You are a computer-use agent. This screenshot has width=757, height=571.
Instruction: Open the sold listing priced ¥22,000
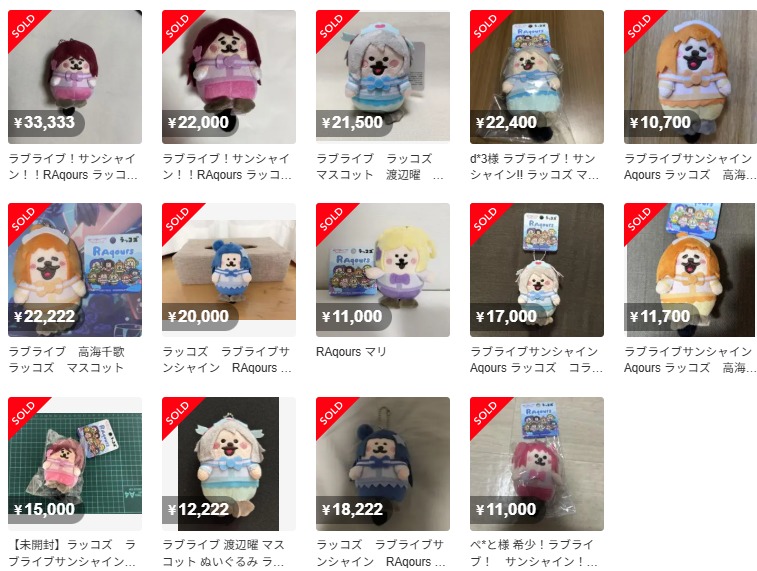pos(229,77)
